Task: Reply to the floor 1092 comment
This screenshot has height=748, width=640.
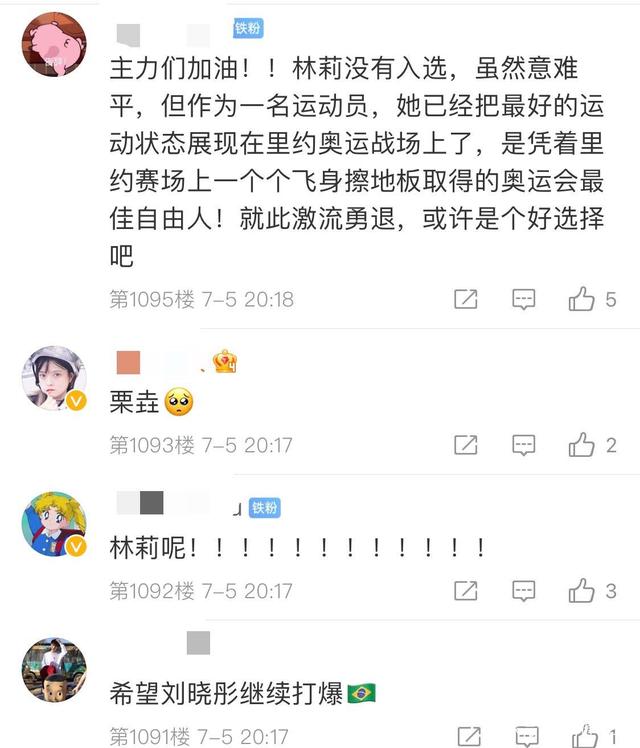Action: [524, 591]
